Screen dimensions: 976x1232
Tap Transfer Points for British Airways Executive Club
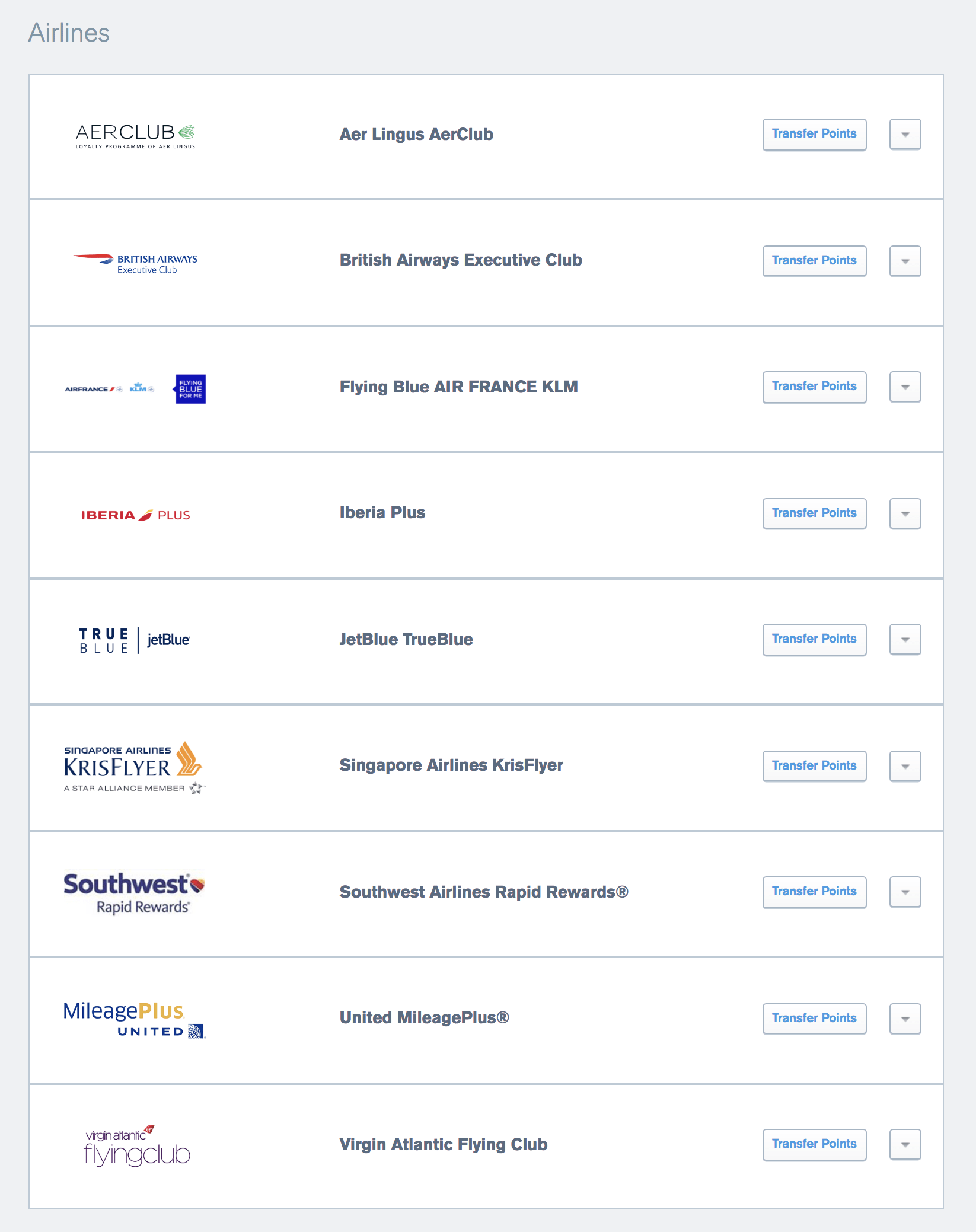coord(814,261)
